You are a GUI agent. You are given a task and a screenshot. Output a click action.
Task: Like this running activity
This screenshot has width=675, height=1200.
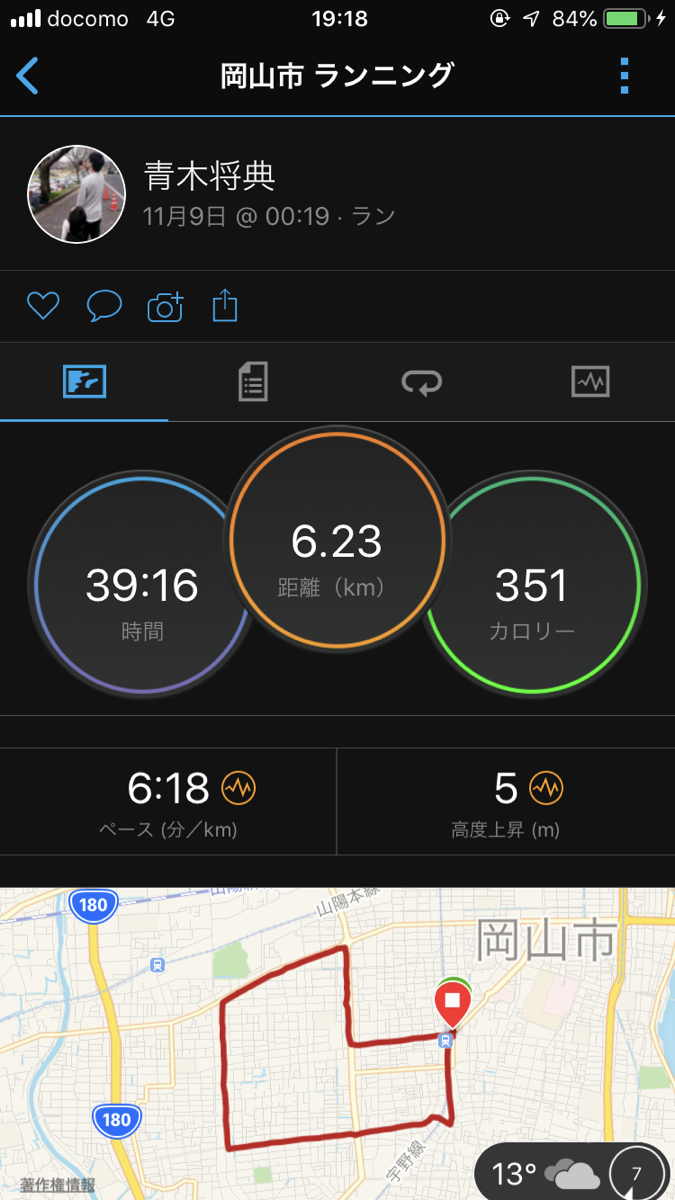(x=43, y=306)
